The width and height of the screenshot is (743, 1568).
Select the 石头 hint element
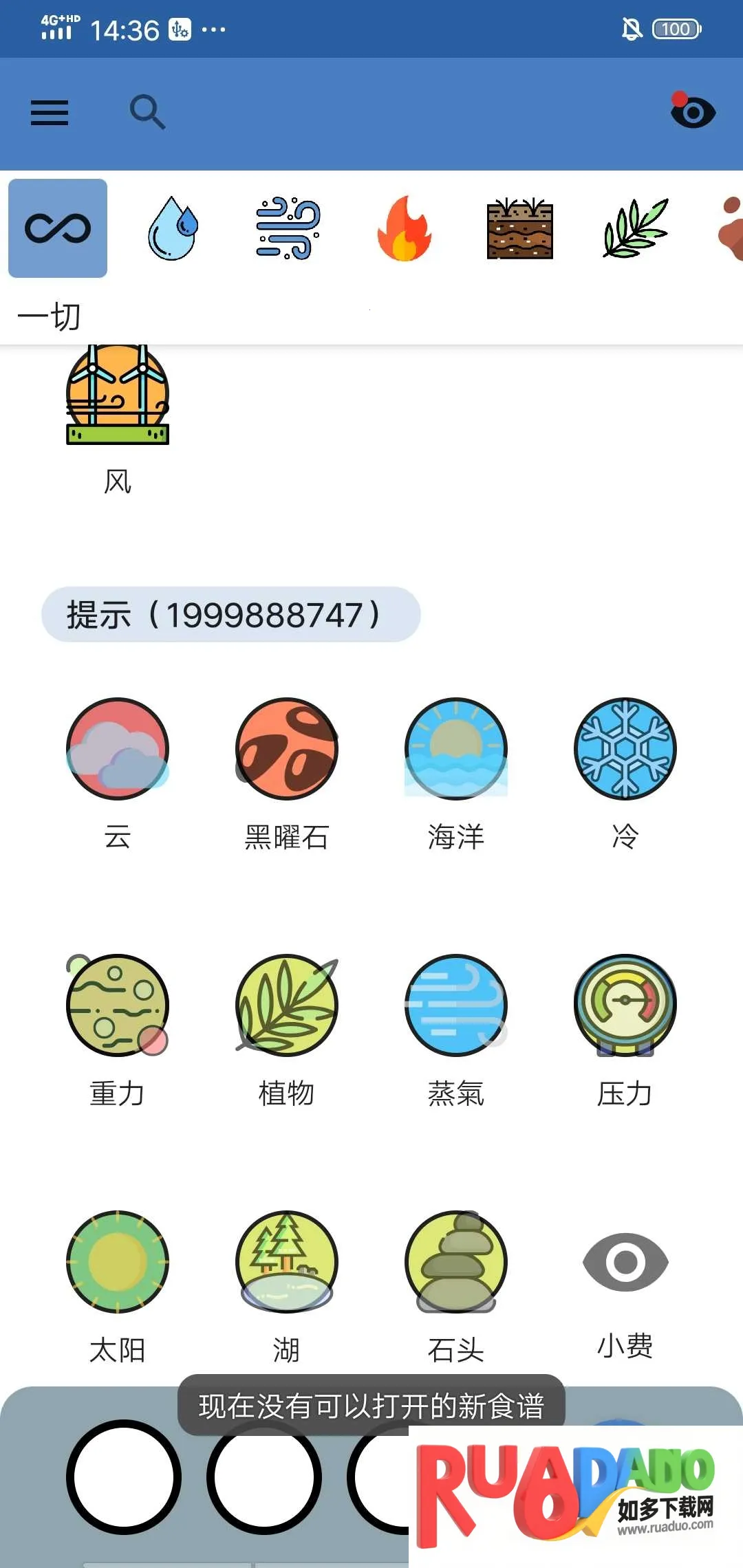pos(456,1262)
